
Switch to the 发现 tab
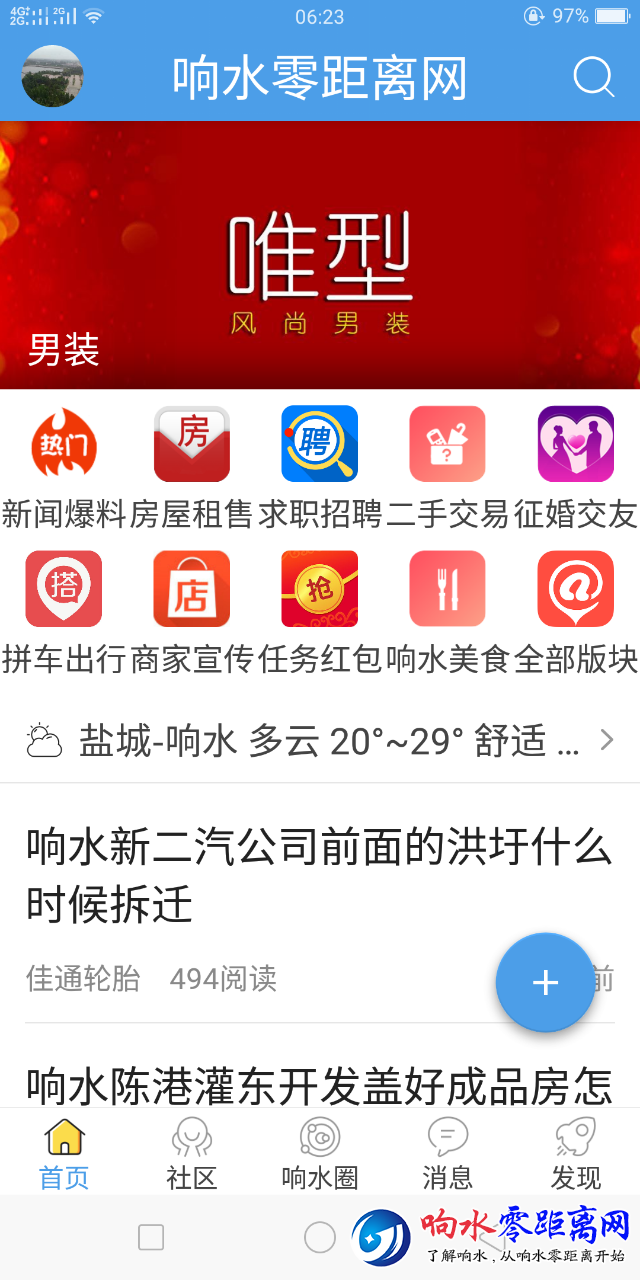[576, 1154]
